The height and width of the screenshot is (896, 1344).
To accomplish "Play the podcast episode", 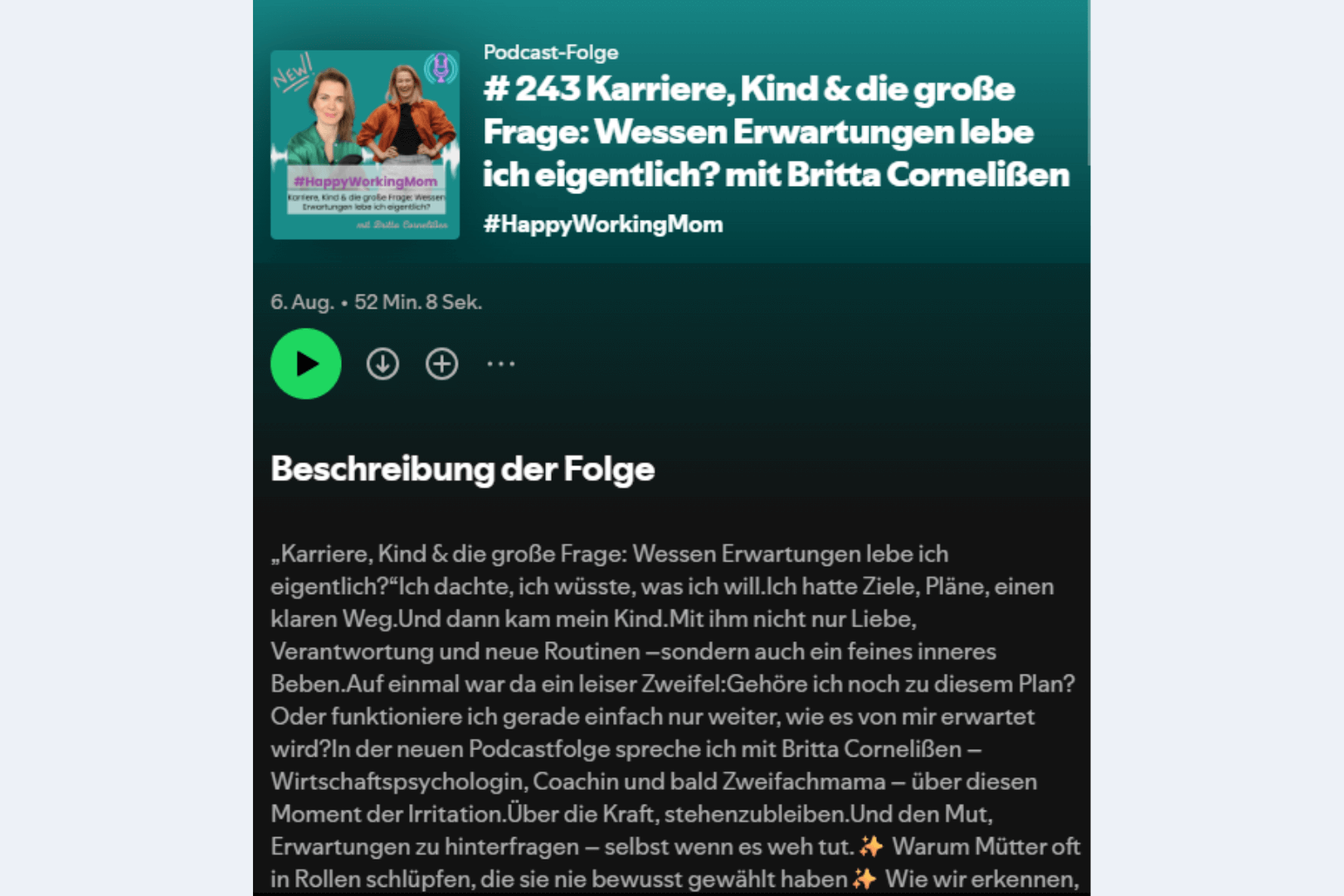I will 305,363.
